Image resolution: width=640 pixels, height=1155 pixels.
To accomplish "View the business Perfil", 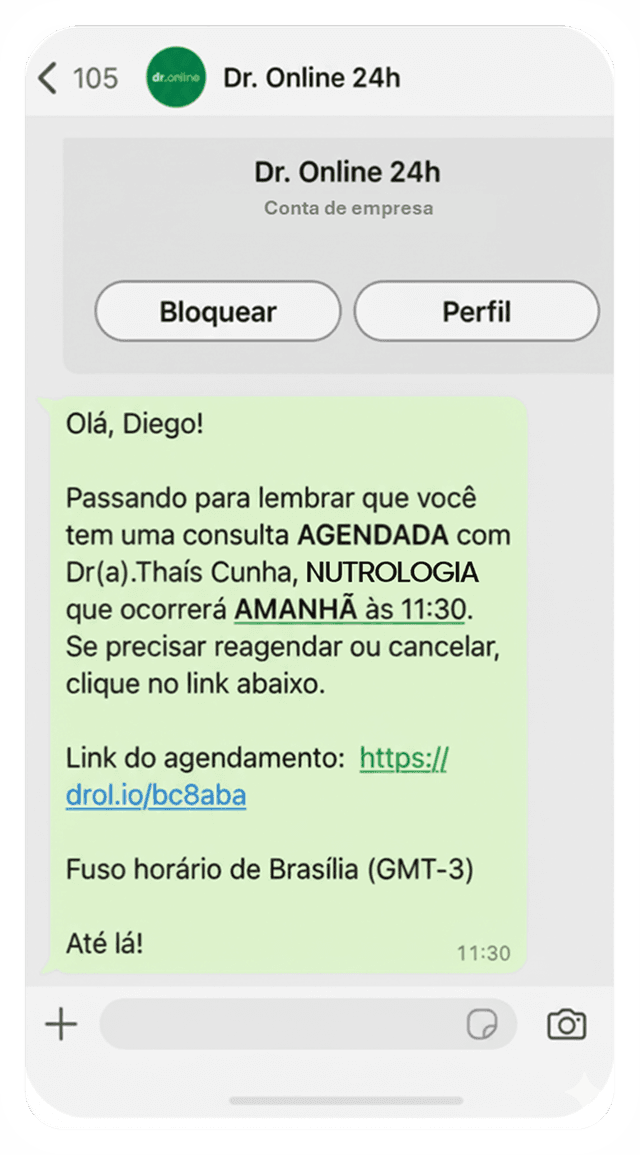I will (476, 312).
